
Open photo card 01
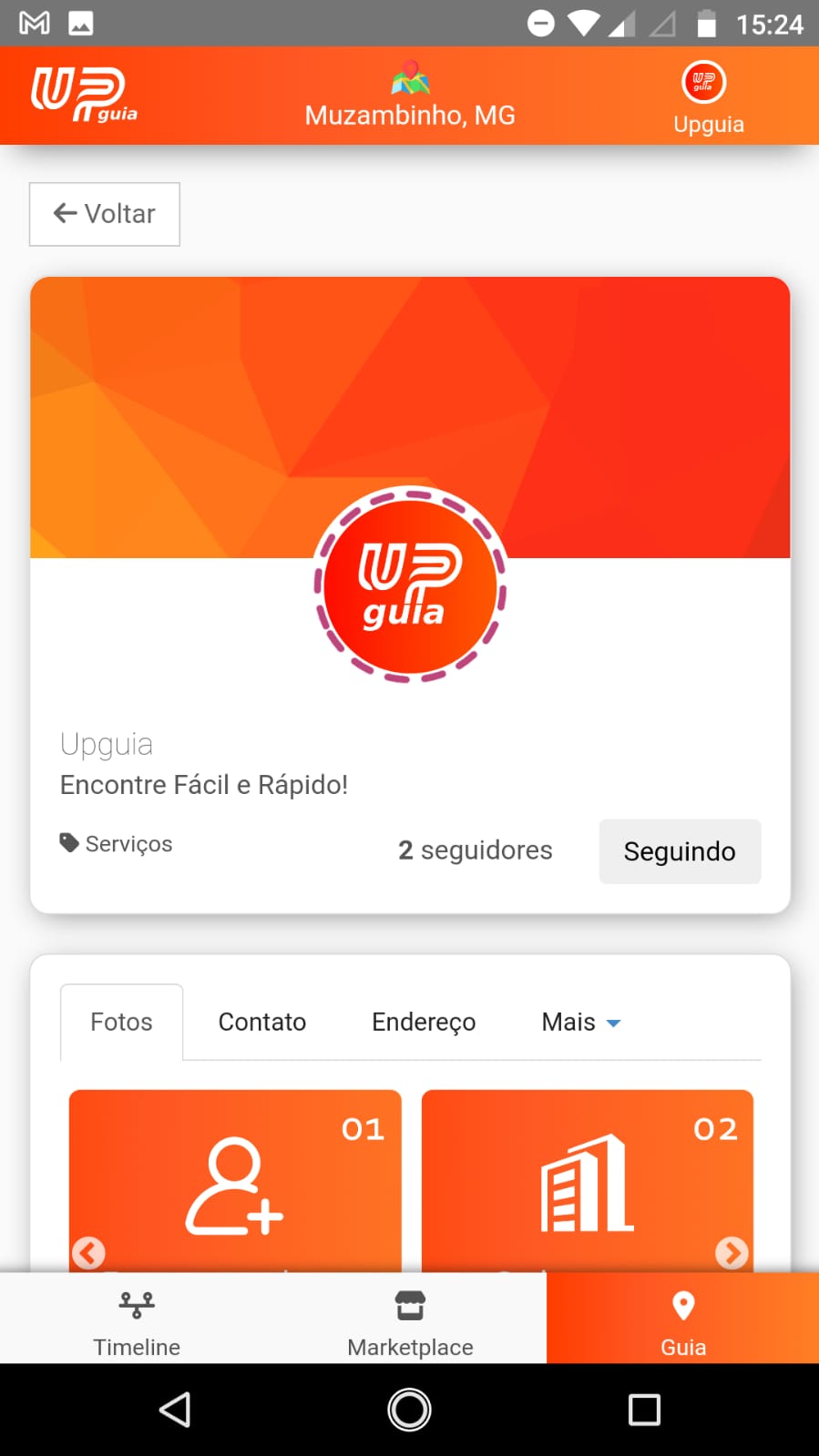235,1179
